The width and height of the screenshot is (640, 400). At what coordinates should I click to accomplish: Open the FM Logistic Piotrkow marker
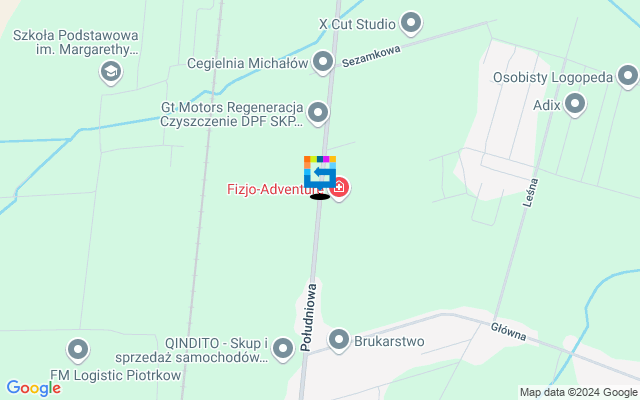click(x=78, y=350)
